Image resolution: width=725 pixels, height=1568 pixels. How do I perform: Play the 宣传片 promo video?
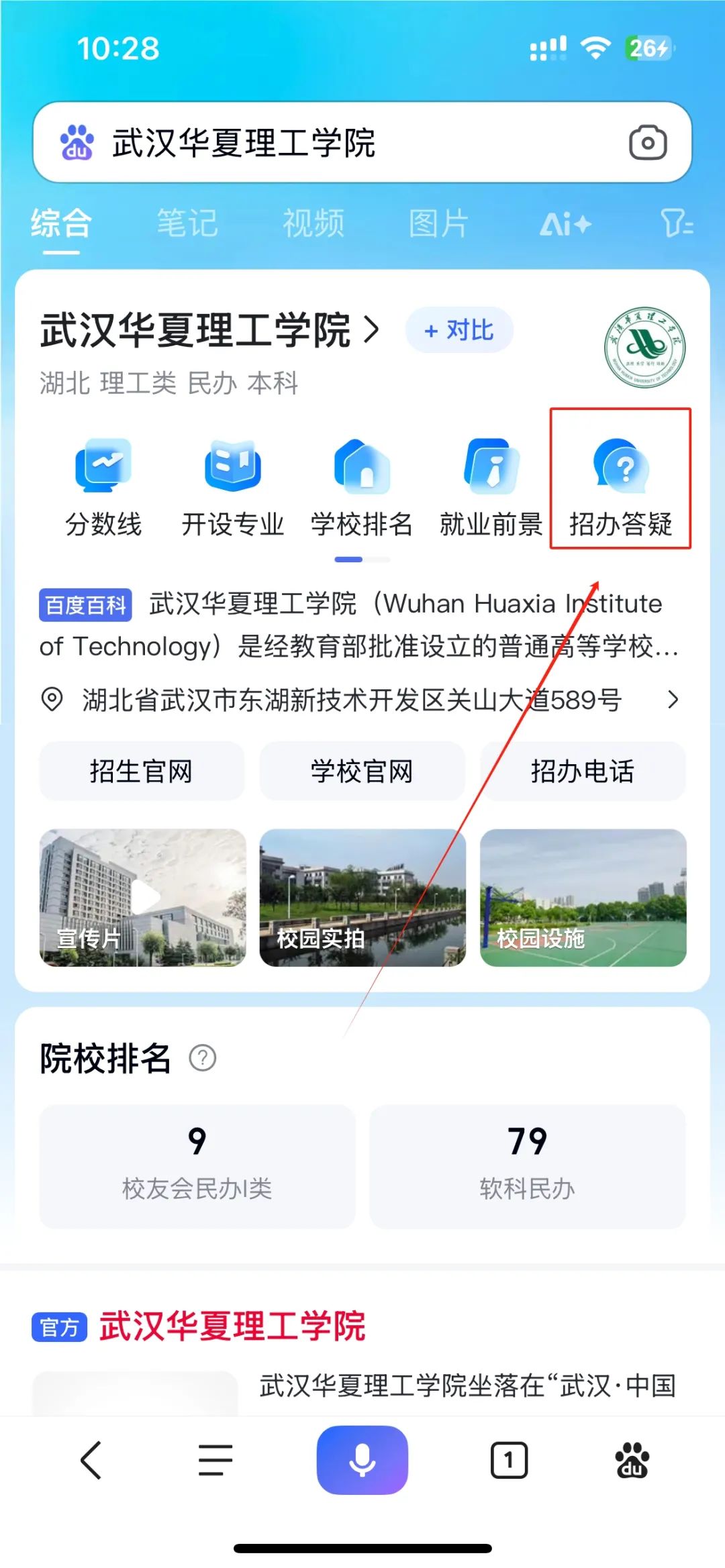point(143,897)
